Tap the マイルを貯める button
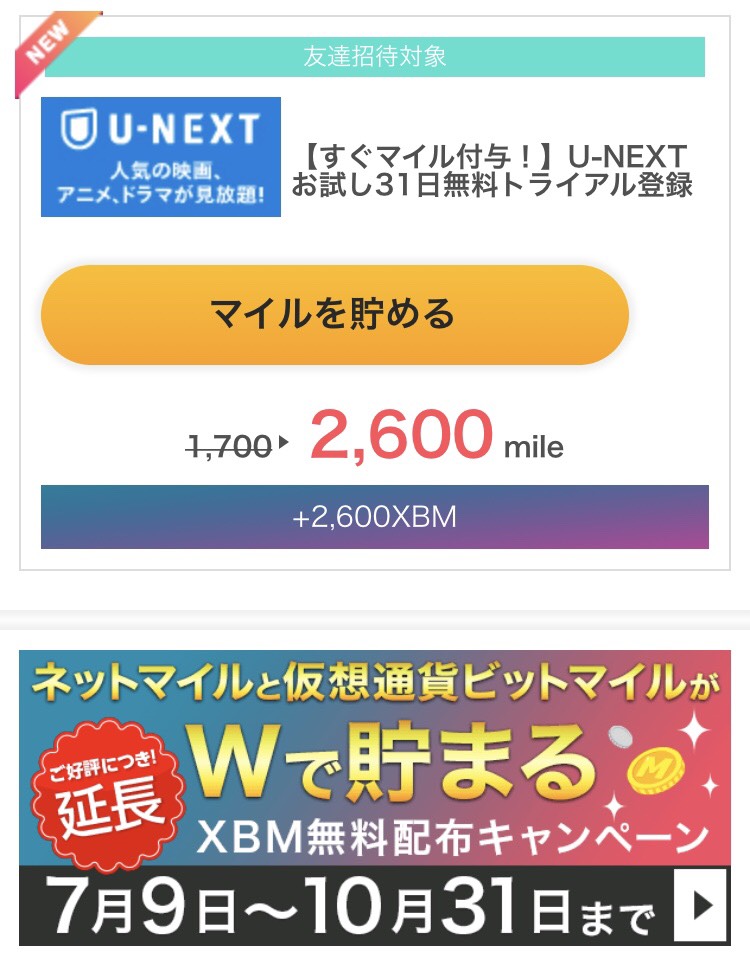750x970 pixels. coord(334,315)
